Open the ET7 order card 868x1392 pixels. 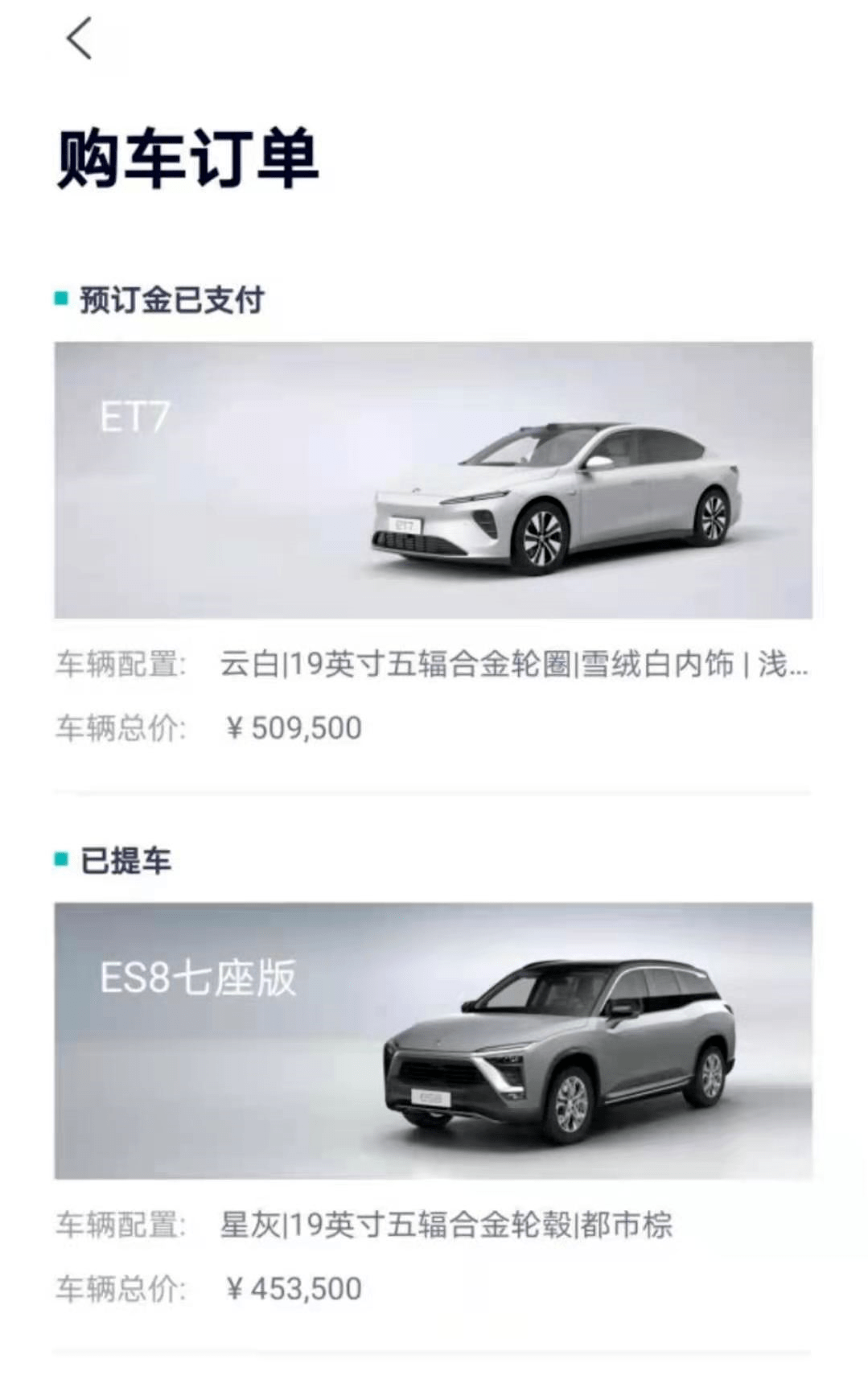(433, 480)
